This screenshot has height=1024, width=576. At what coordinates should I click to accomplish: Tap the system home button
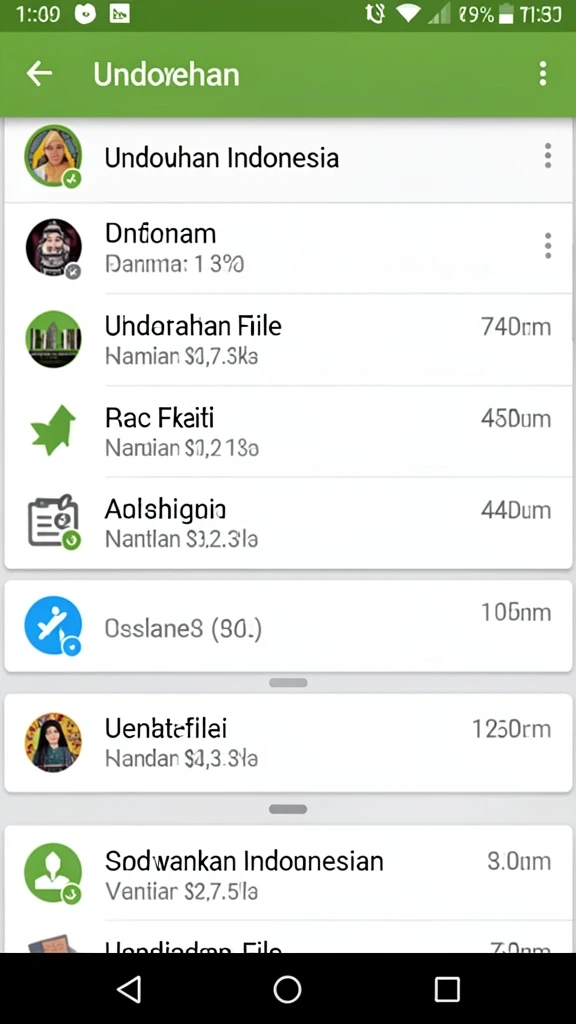click(x=287, y=989)
